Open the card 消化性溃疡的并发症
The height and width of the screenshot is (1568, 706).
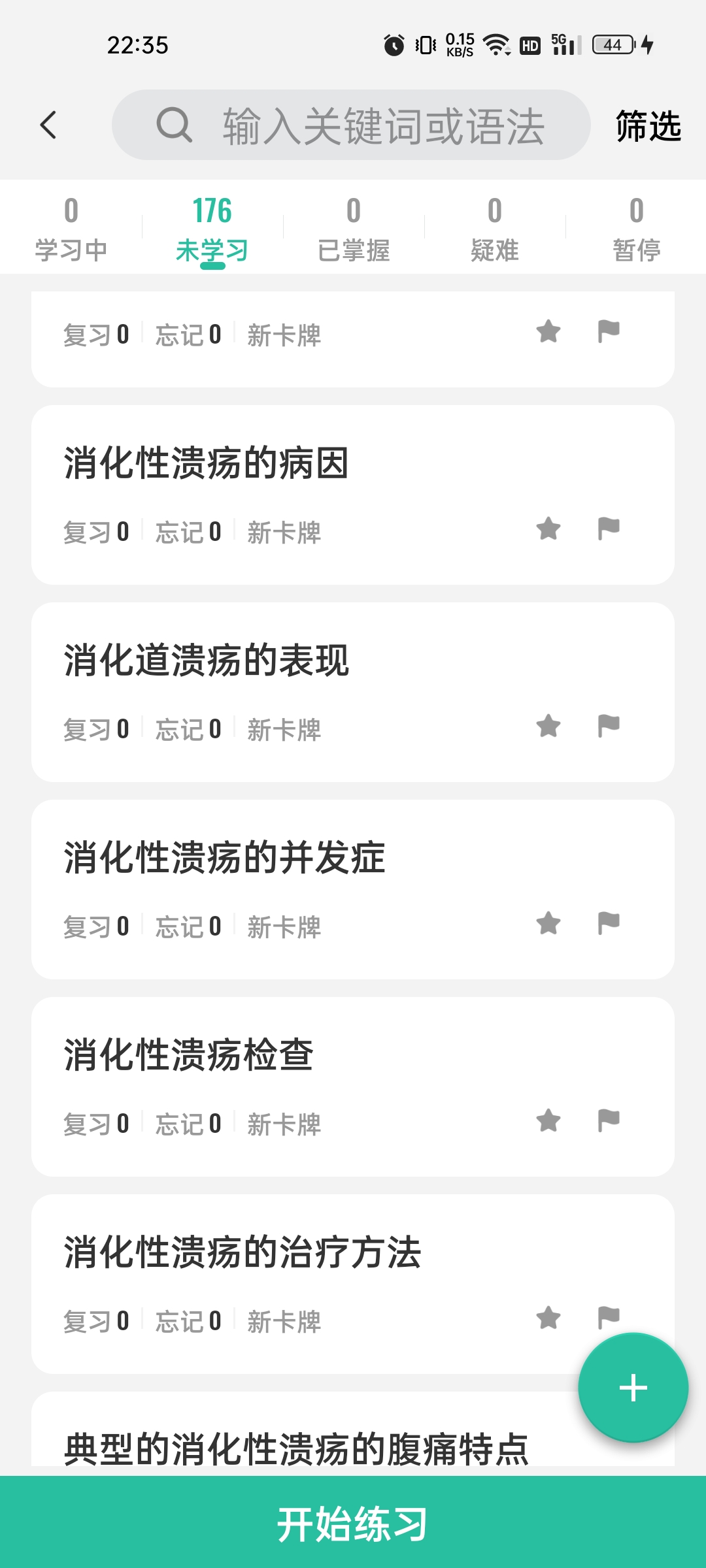pos(353,889)
